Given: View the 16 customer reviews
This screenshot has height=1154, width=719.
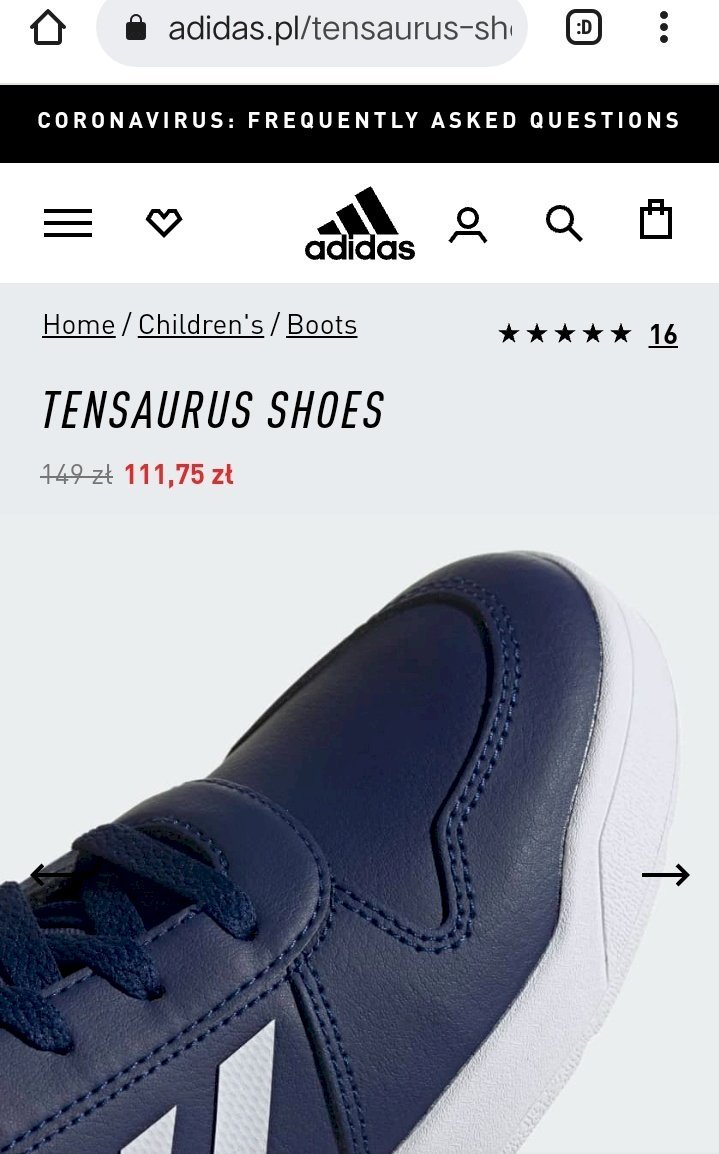Looking at the screenshot, I should tap(662, 335).
